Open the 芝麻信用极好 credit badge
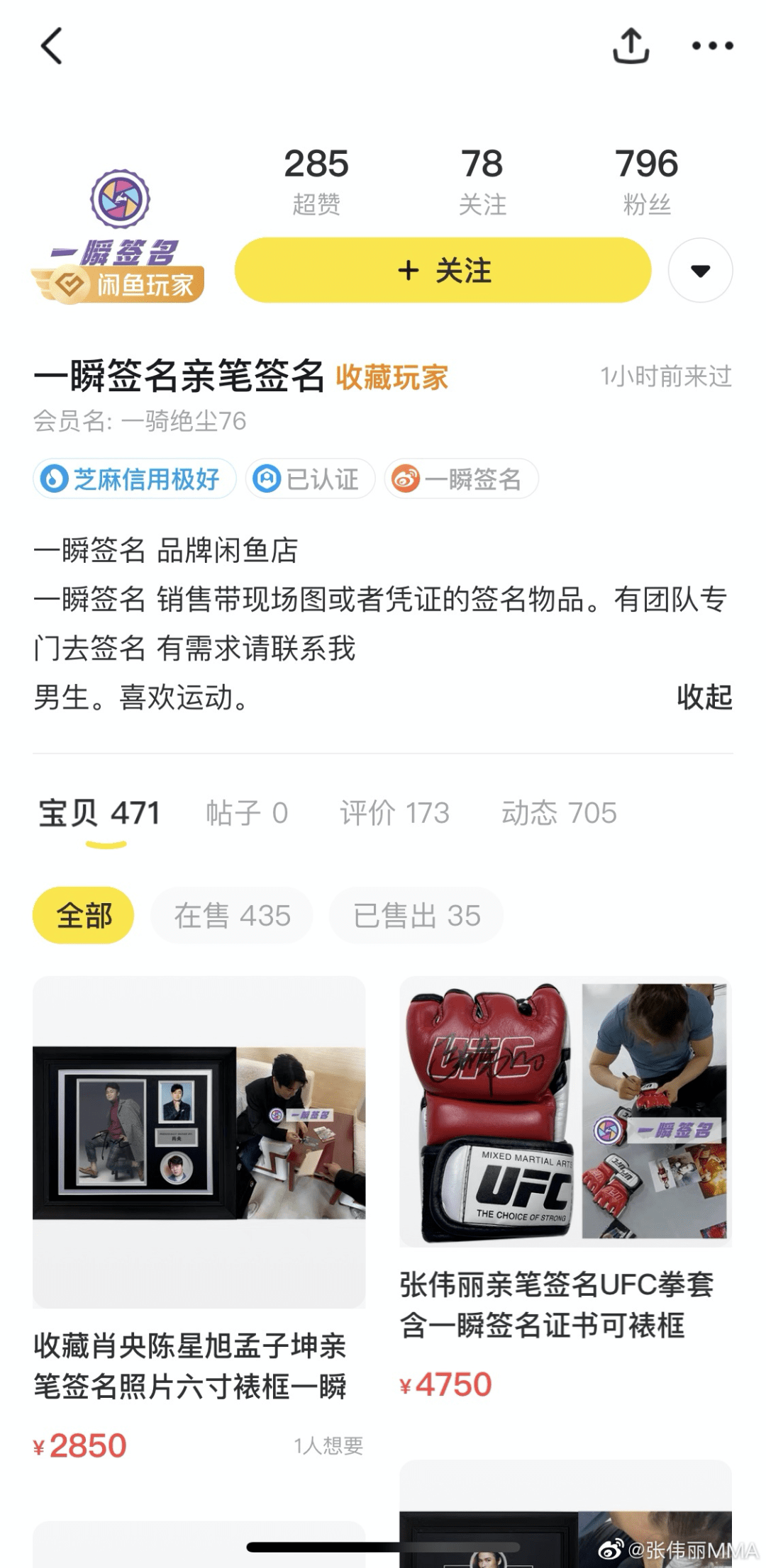Viewport: 766px width, 1568px height. click(135, 479)
